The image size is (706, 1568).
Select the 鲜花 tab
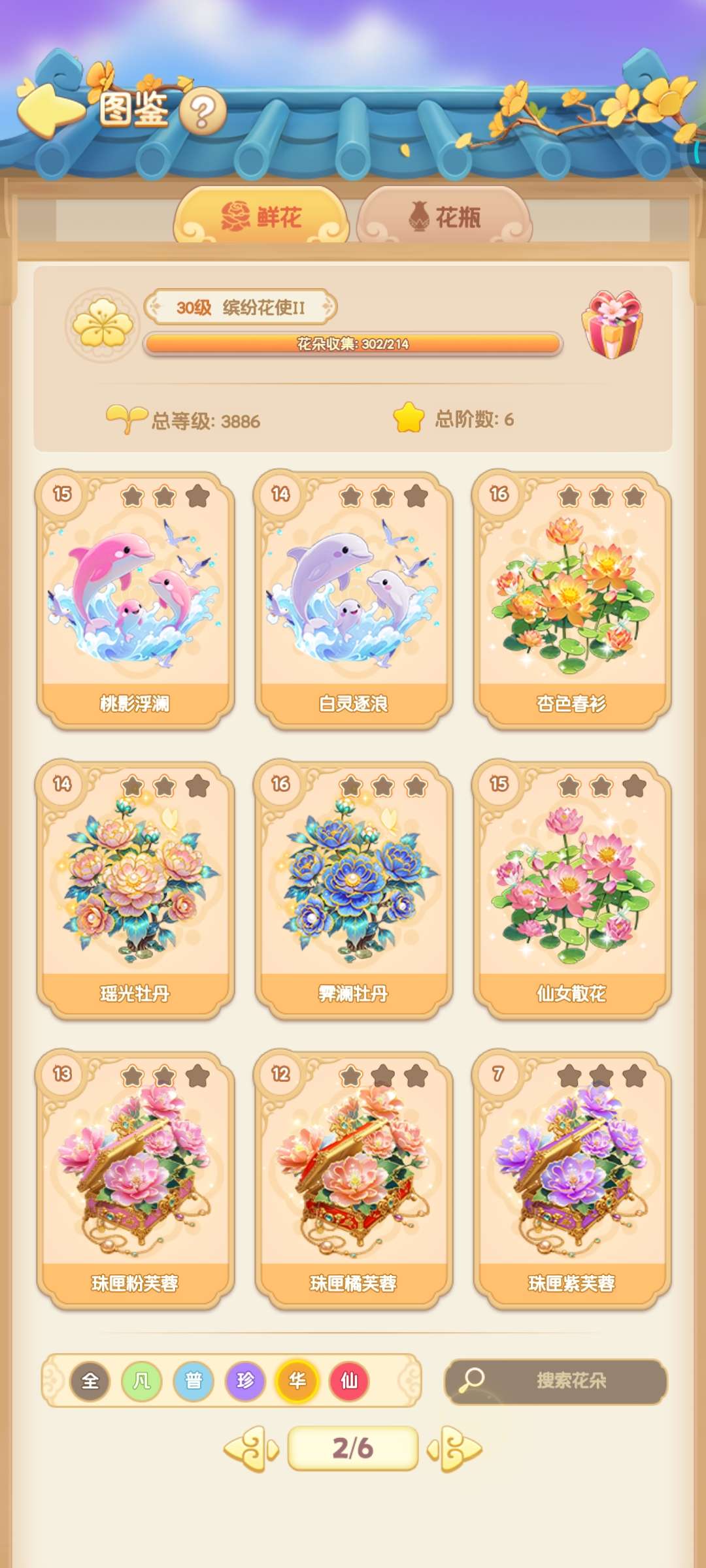[x=261, y=216]
